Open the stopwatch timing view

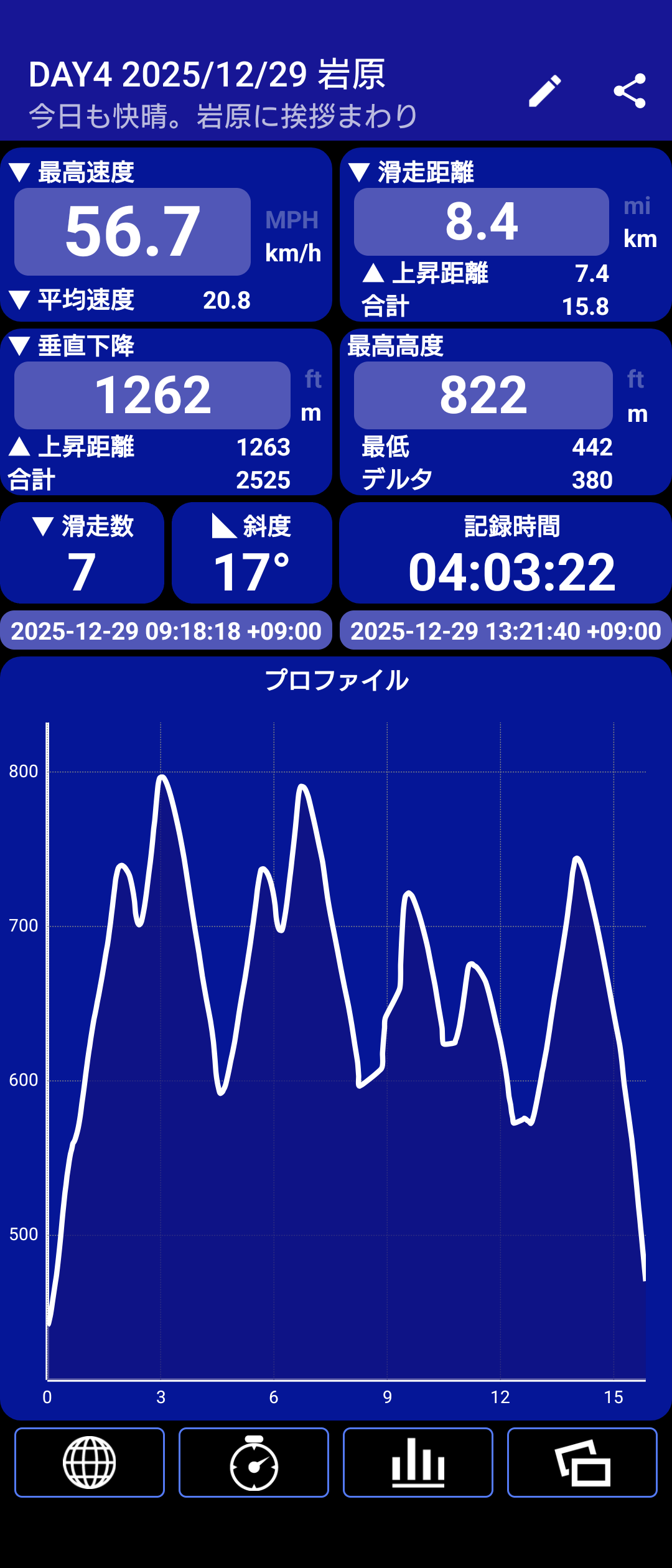pyautogui.click(x=254, y=1462)
